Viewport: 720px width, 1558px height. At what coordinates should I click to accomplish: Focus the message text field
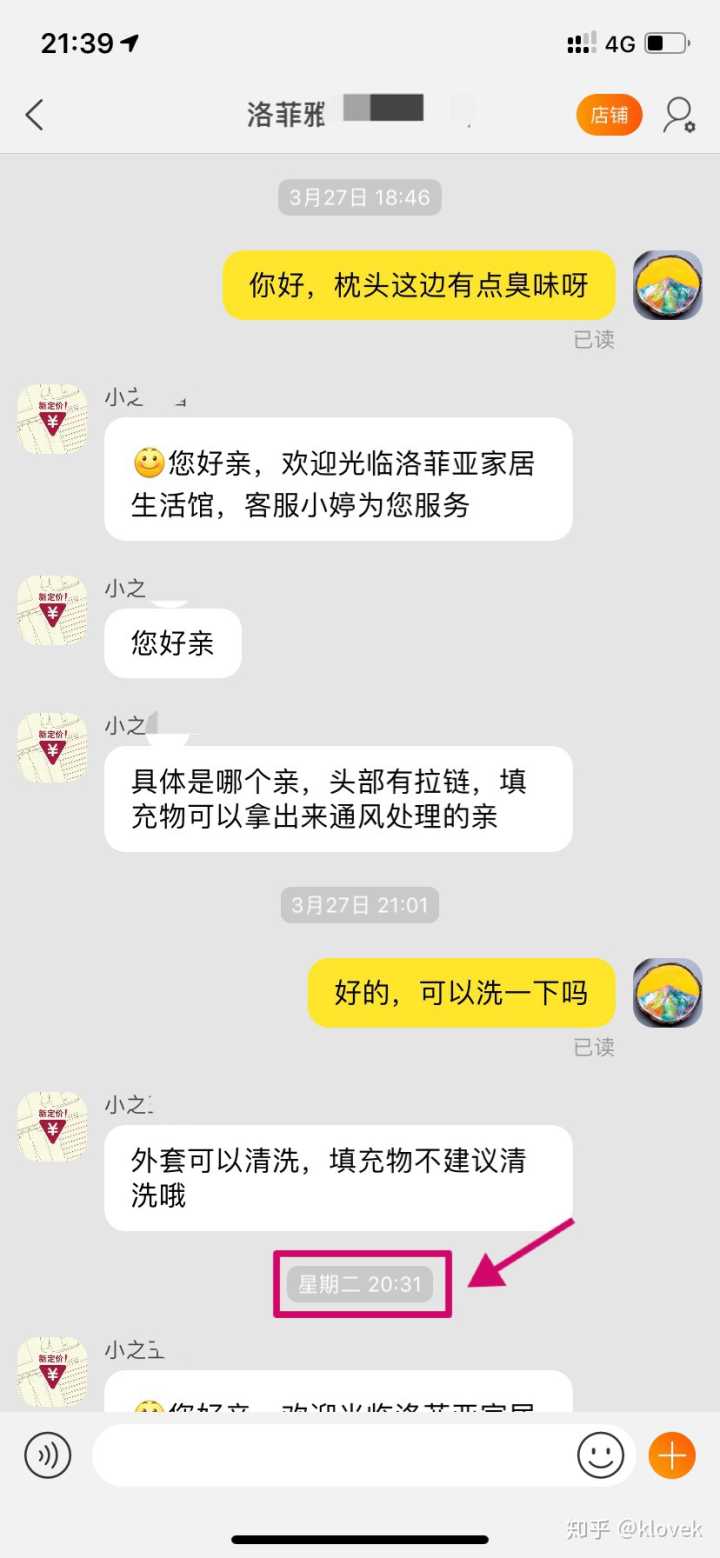[x=330, y=1455]
